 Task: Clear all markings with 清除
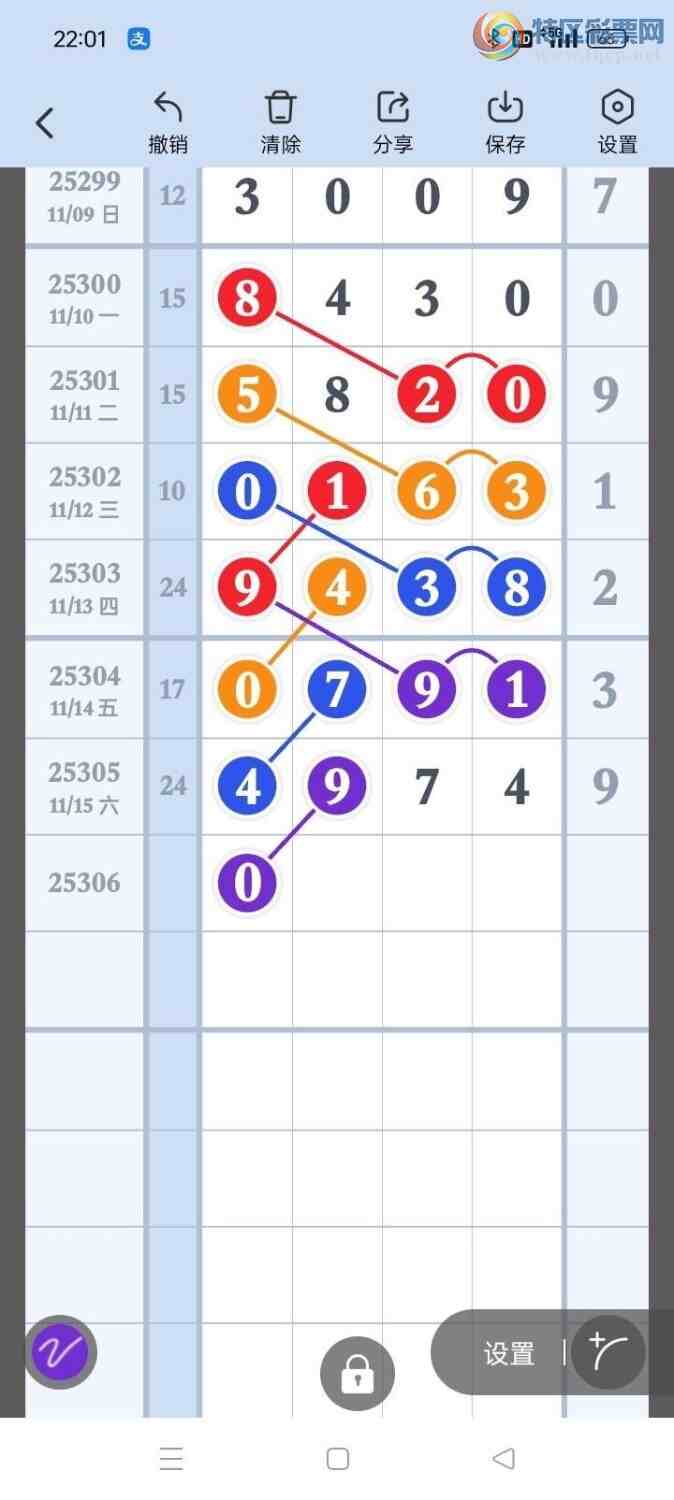tap(280, 122)
